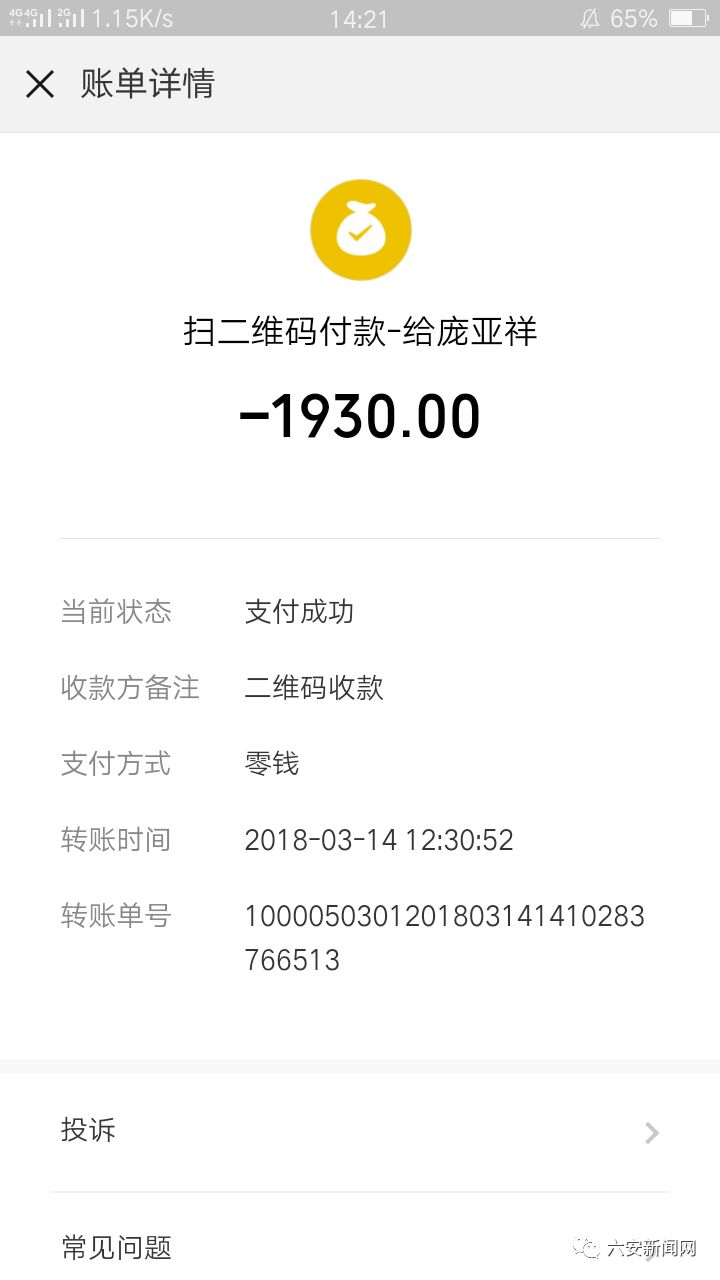Tap the clock showing 14:21 in status bar
This screenshot has height=1280, width=720.
point(360,17)
